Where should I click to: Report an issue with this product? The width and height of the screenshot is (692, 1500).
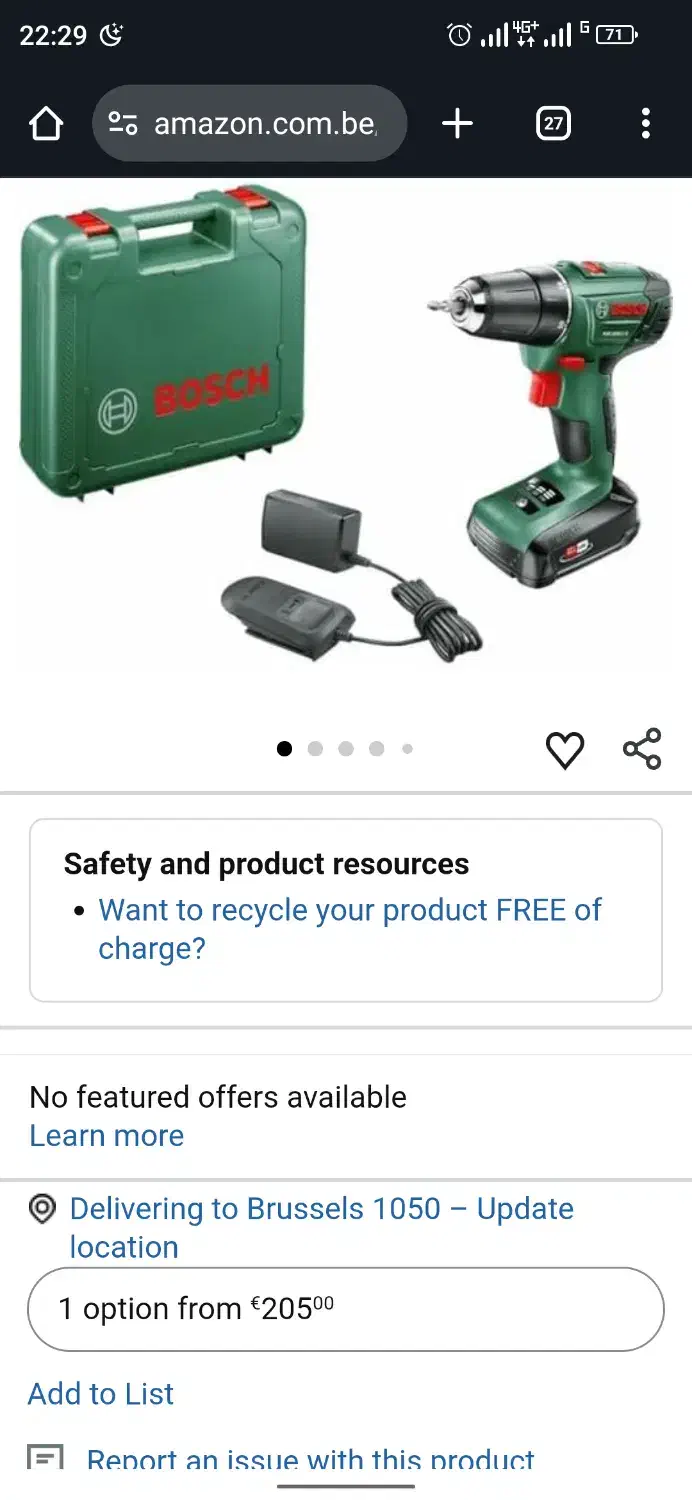click(x=310, y=1461)
